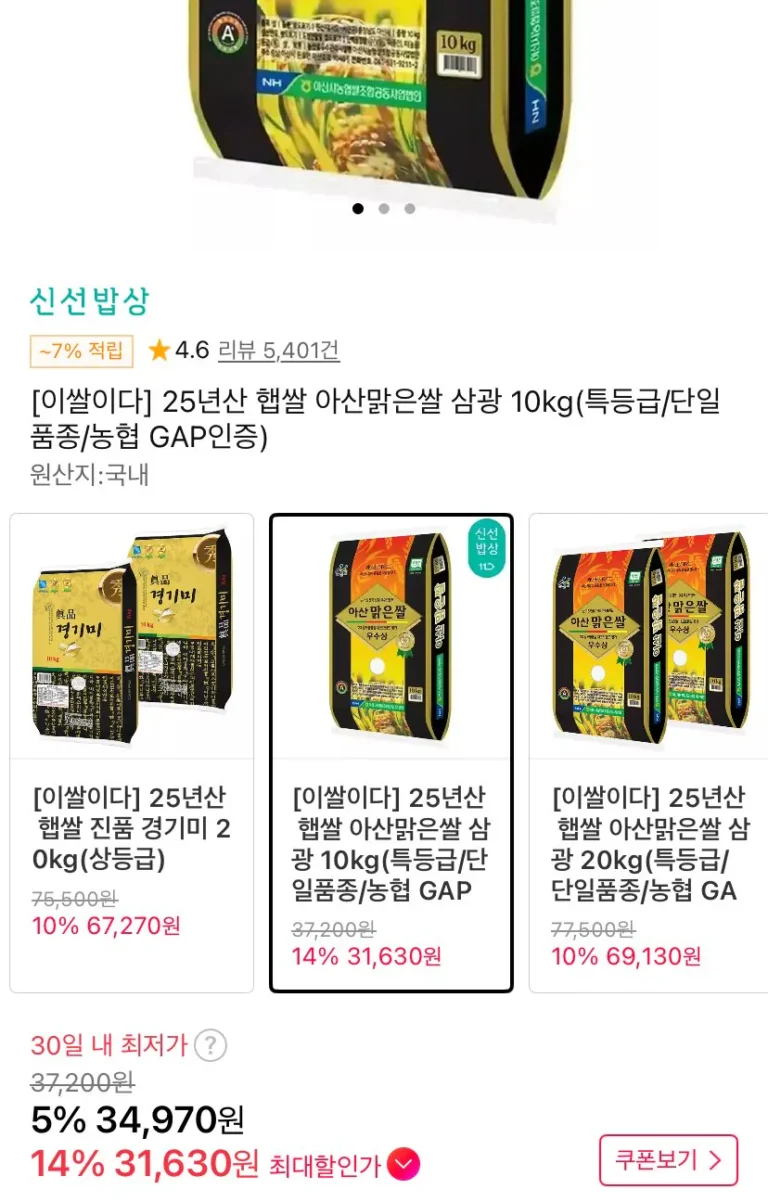Select the 아산맑은쌀 삼광 10kg product card
The height and width of the screenshot is (1202, 768).
tap(391, 752)
